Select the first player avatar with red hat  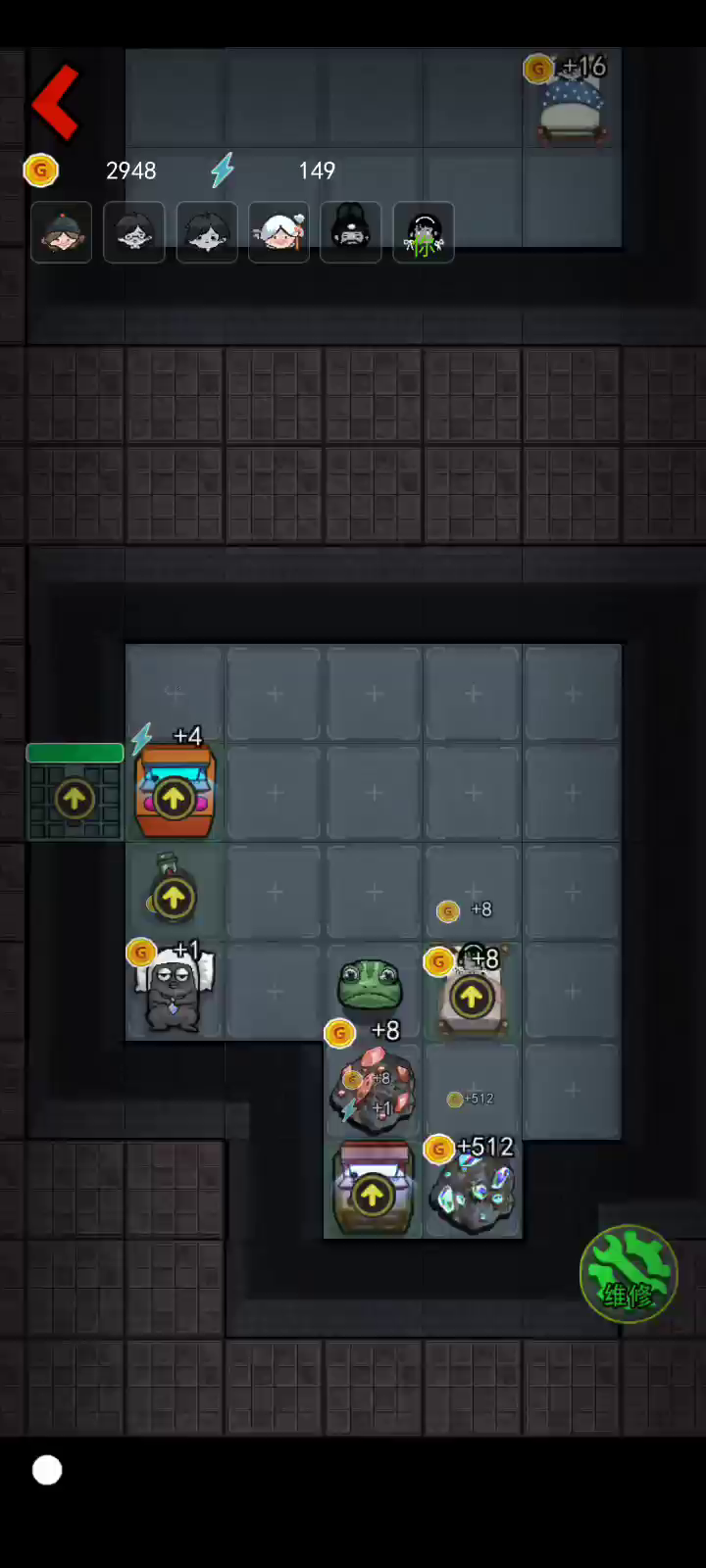61,232
